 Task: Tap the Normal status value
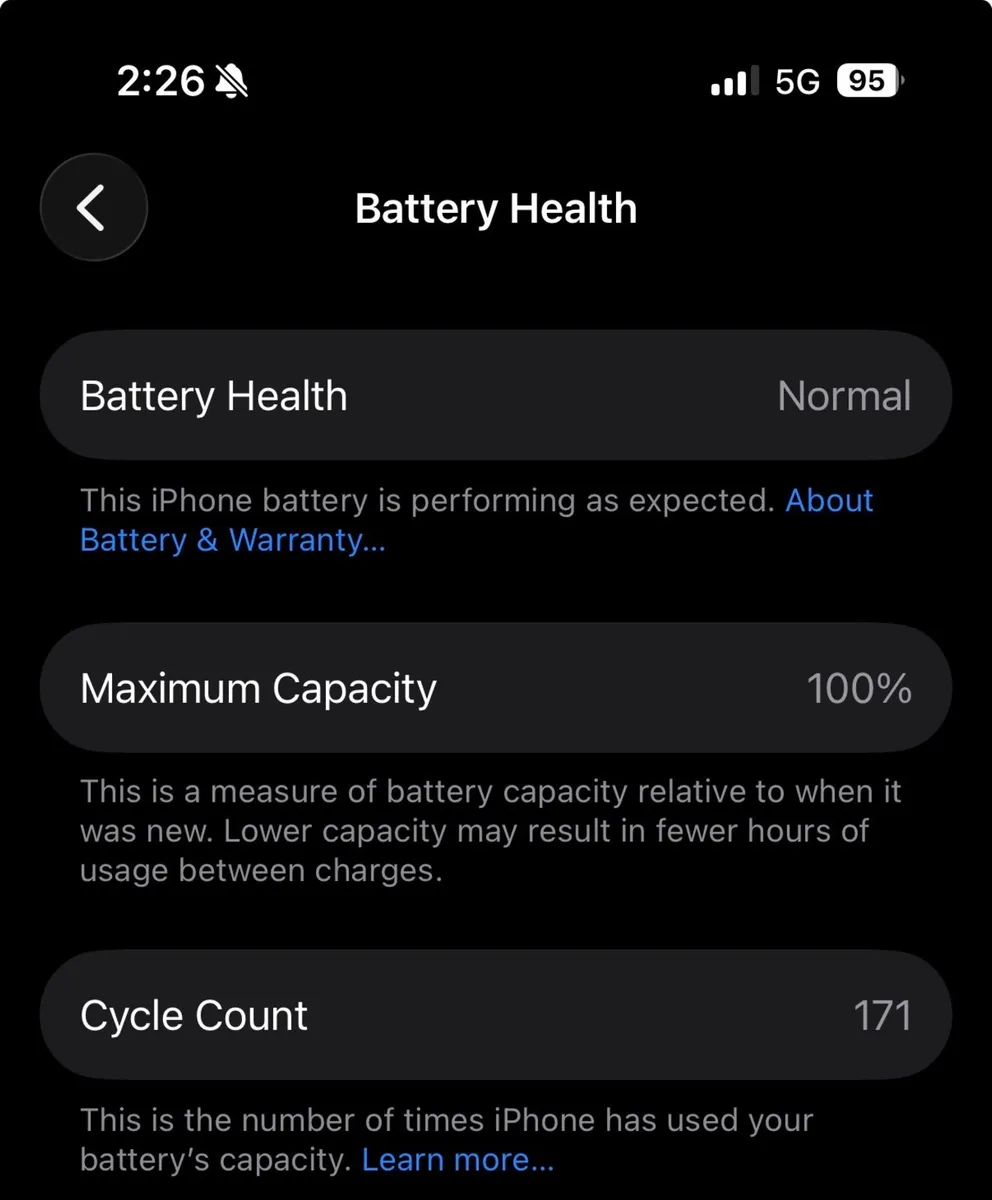click(x=844, y=394)
